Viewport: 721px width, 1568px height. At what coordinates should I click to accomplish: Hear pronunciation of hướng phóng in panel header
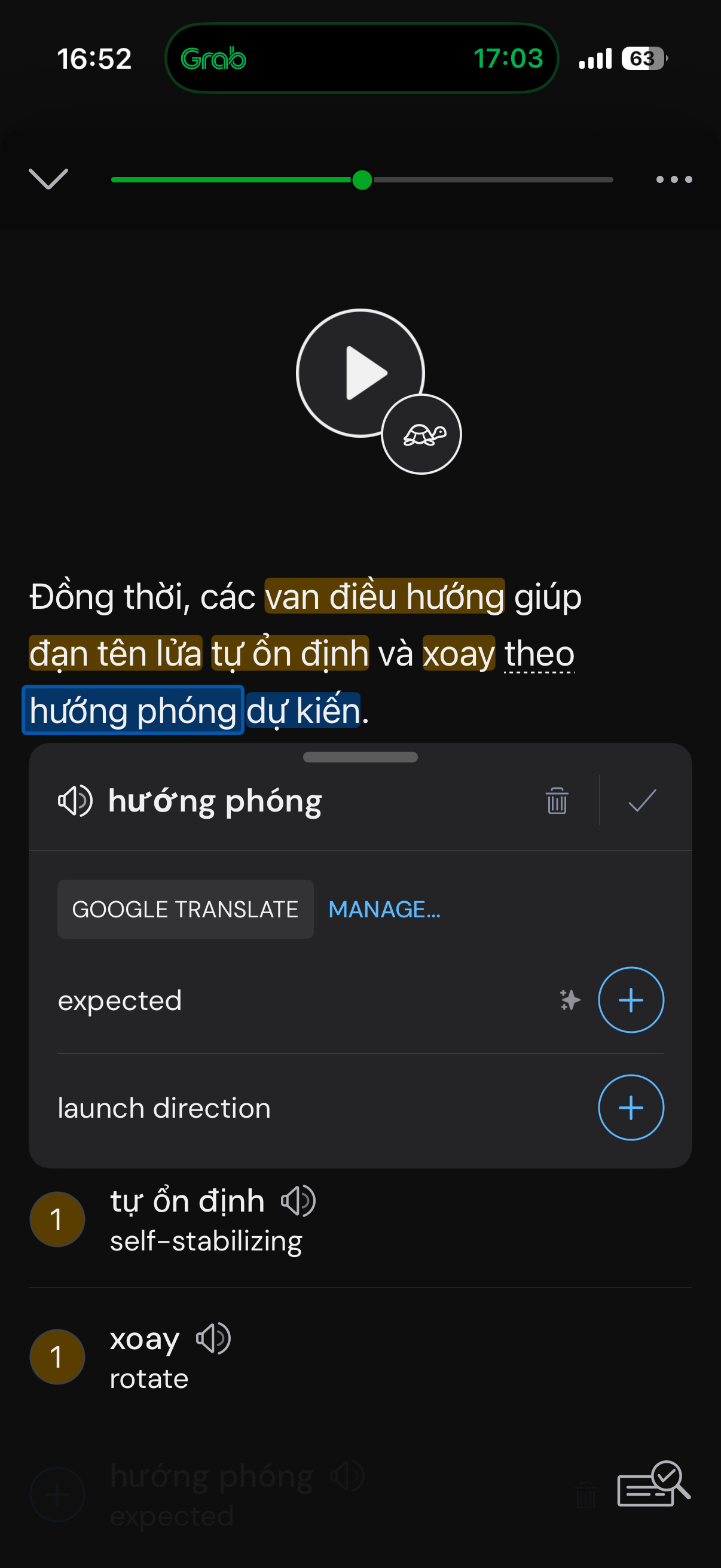tap(75, 800)
